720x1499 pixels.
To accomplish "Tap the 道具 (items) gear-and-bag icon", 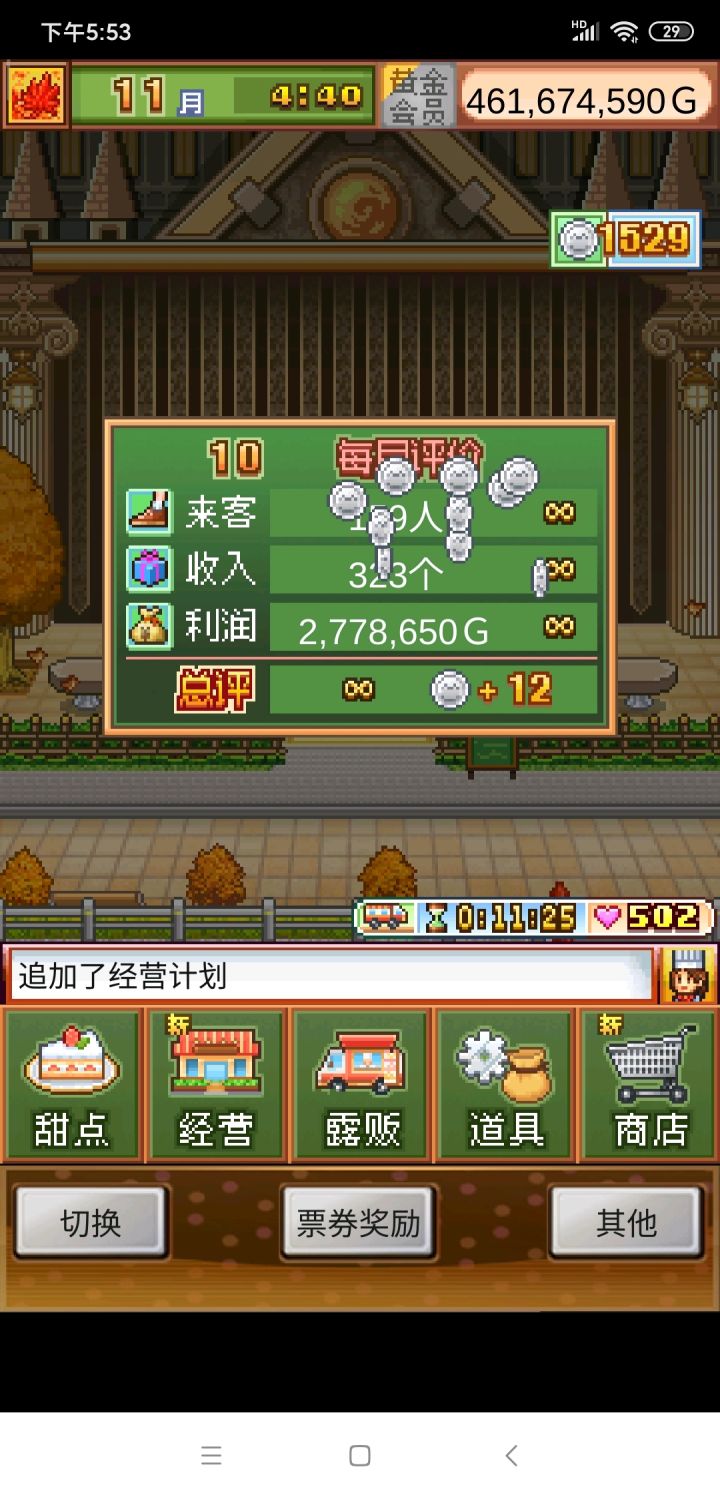I will (504, 1085).
